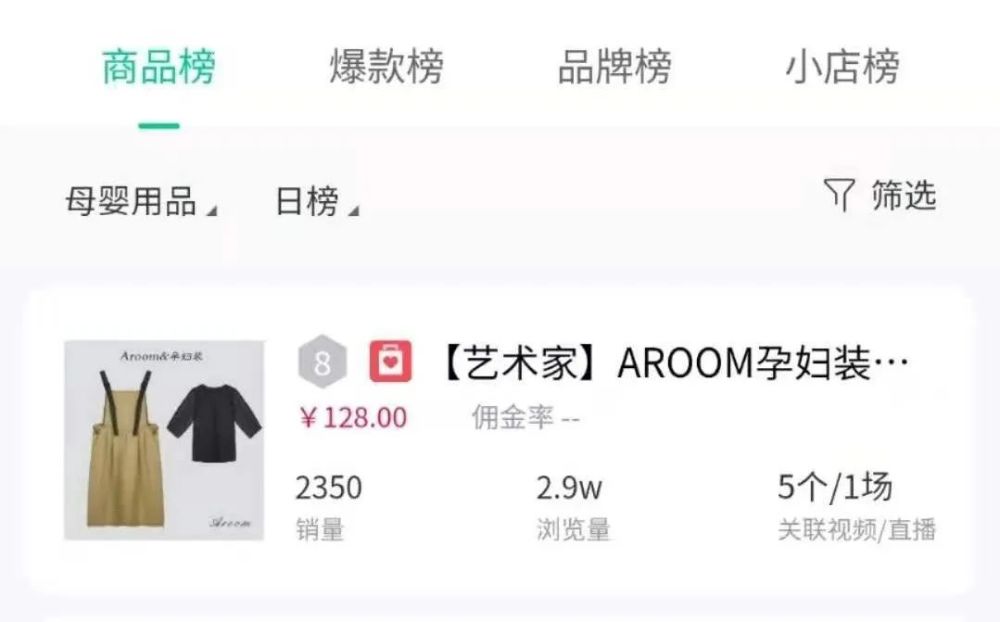Screen dimensions: 1000x622
Task: Open the 筛选 filter options
Action: pyautogui.click(x=881, y=195)
